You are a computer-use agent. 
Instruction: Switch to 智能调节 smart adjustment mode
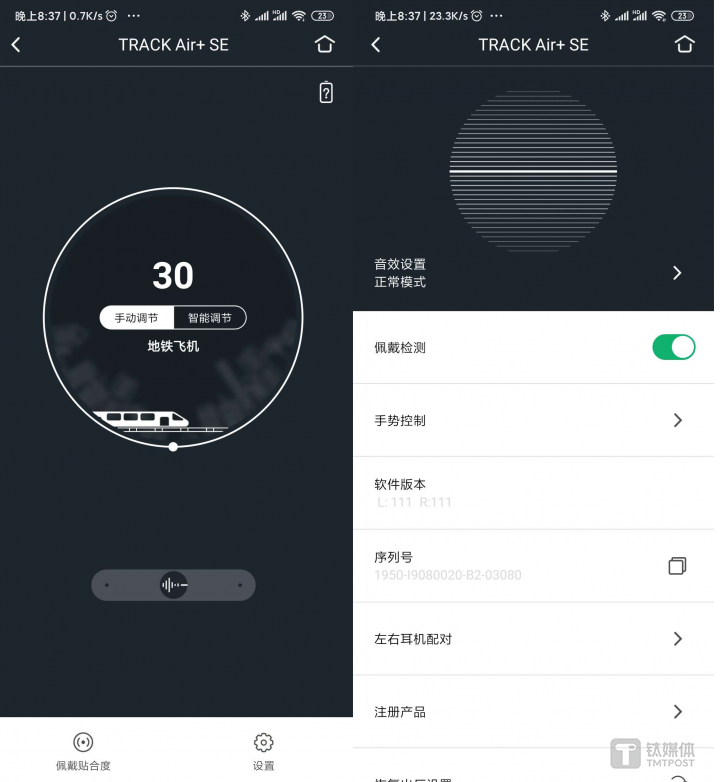pos(209,317)
